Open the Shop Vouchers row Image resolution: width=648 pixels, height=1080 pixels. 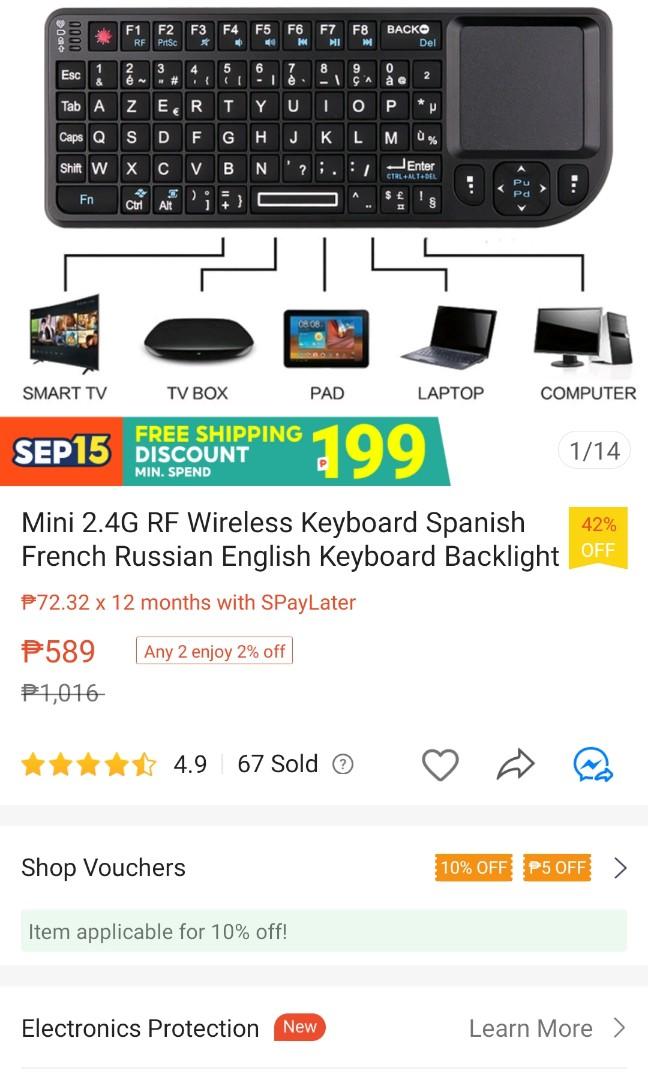324,867
